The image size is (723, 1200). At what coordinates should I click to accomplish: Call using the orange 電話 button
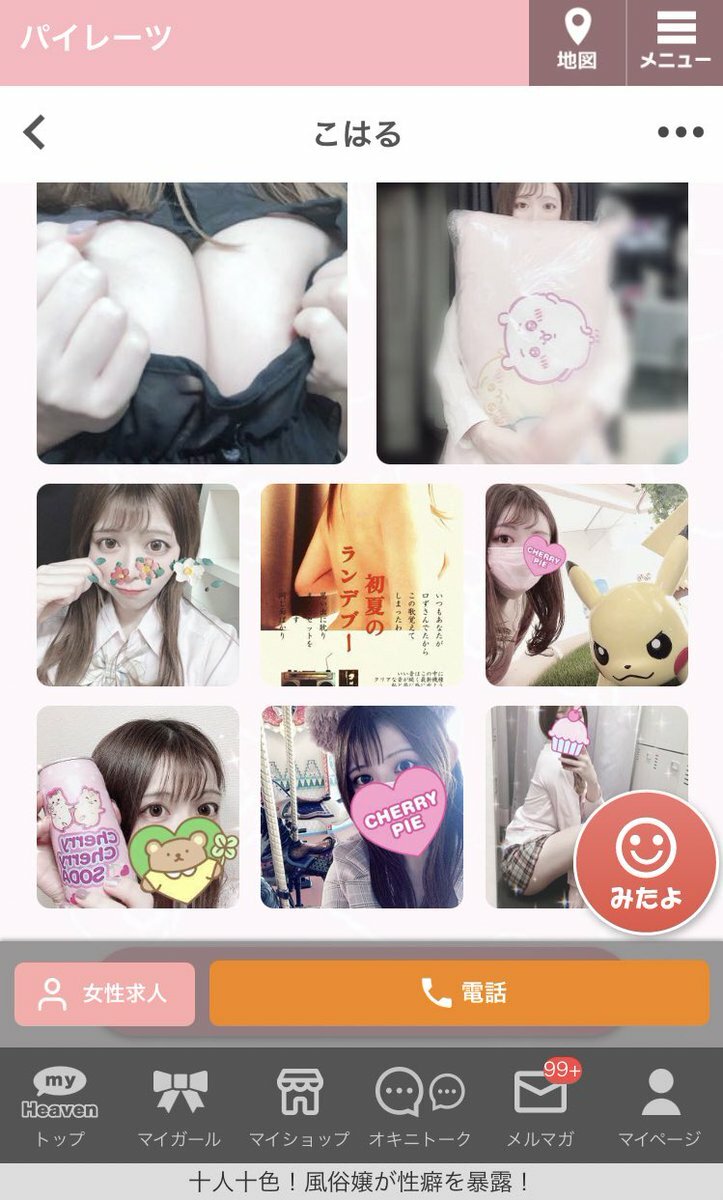point(459,994)
